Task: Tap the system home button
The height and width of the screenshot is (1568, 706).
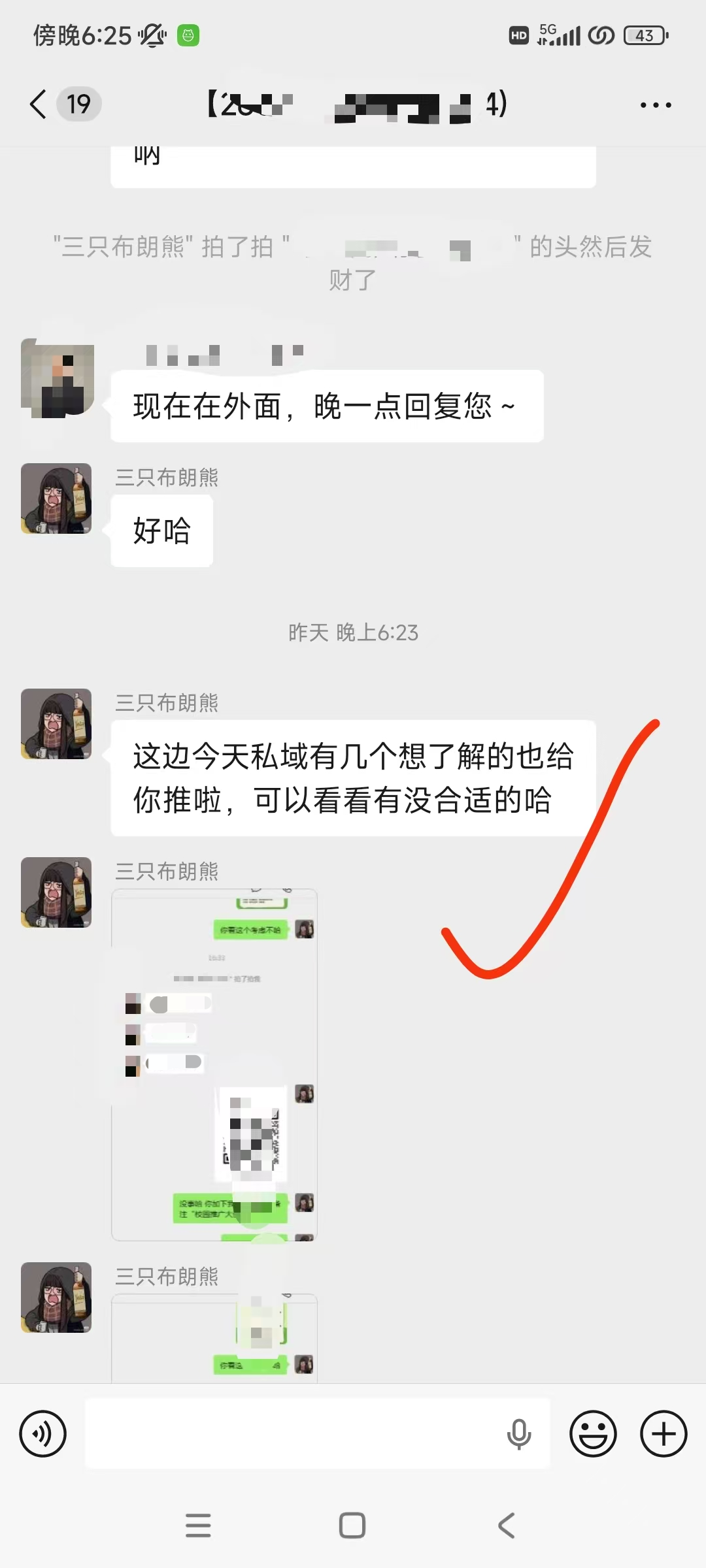Action: [x=352, y=1526]
